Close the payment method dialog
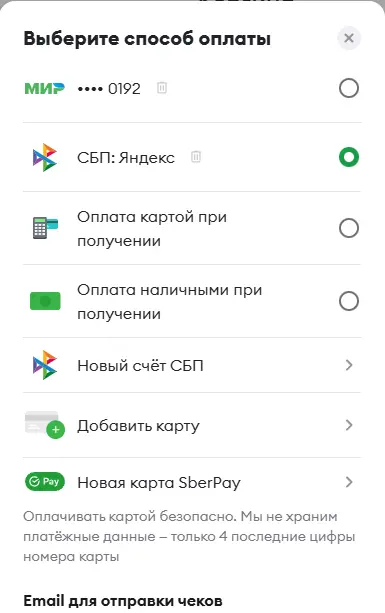 349,38
